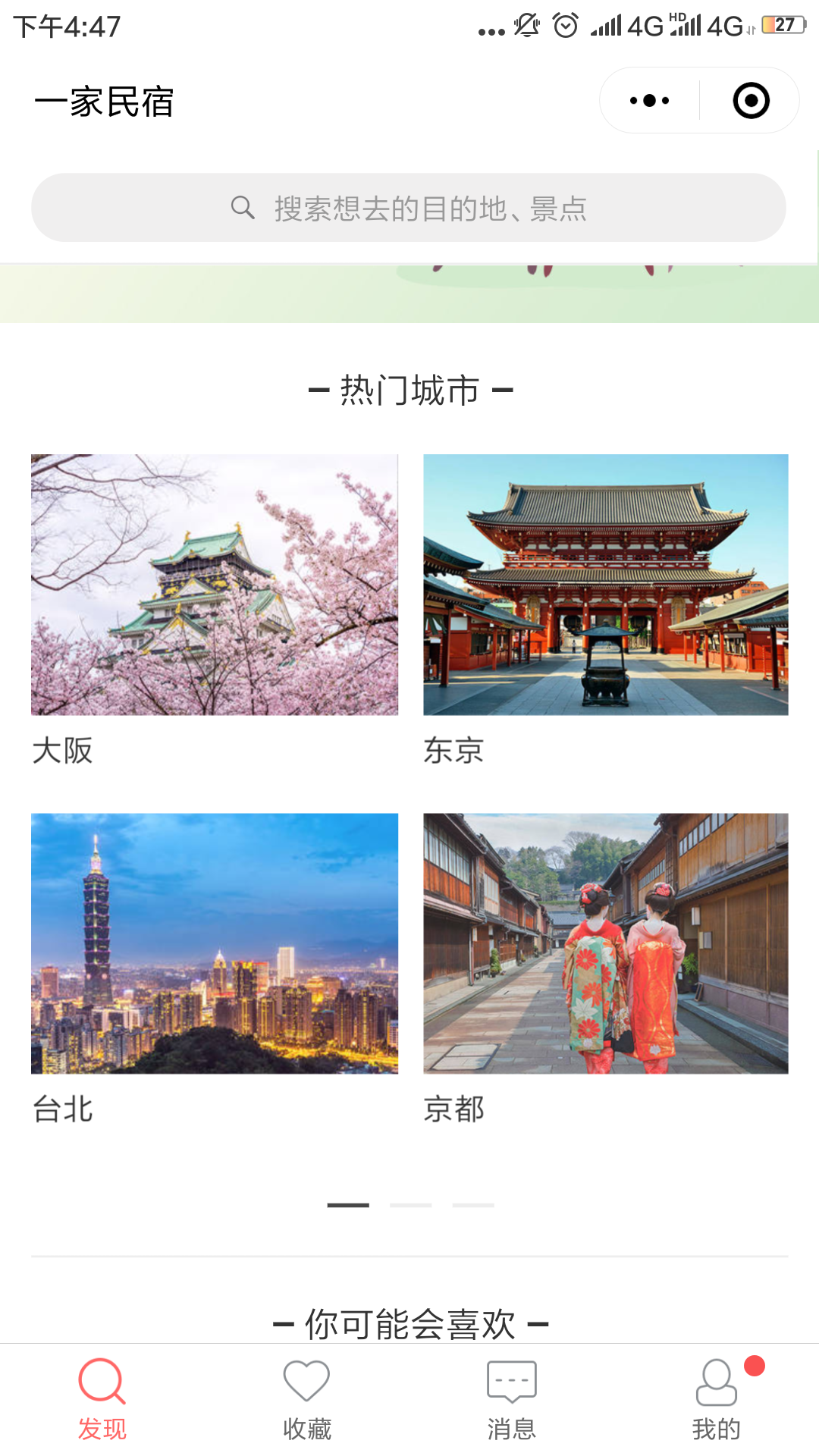819x1456 pixels.
Task: Close the mini program with the circle button
Action: tap(751, 101)
